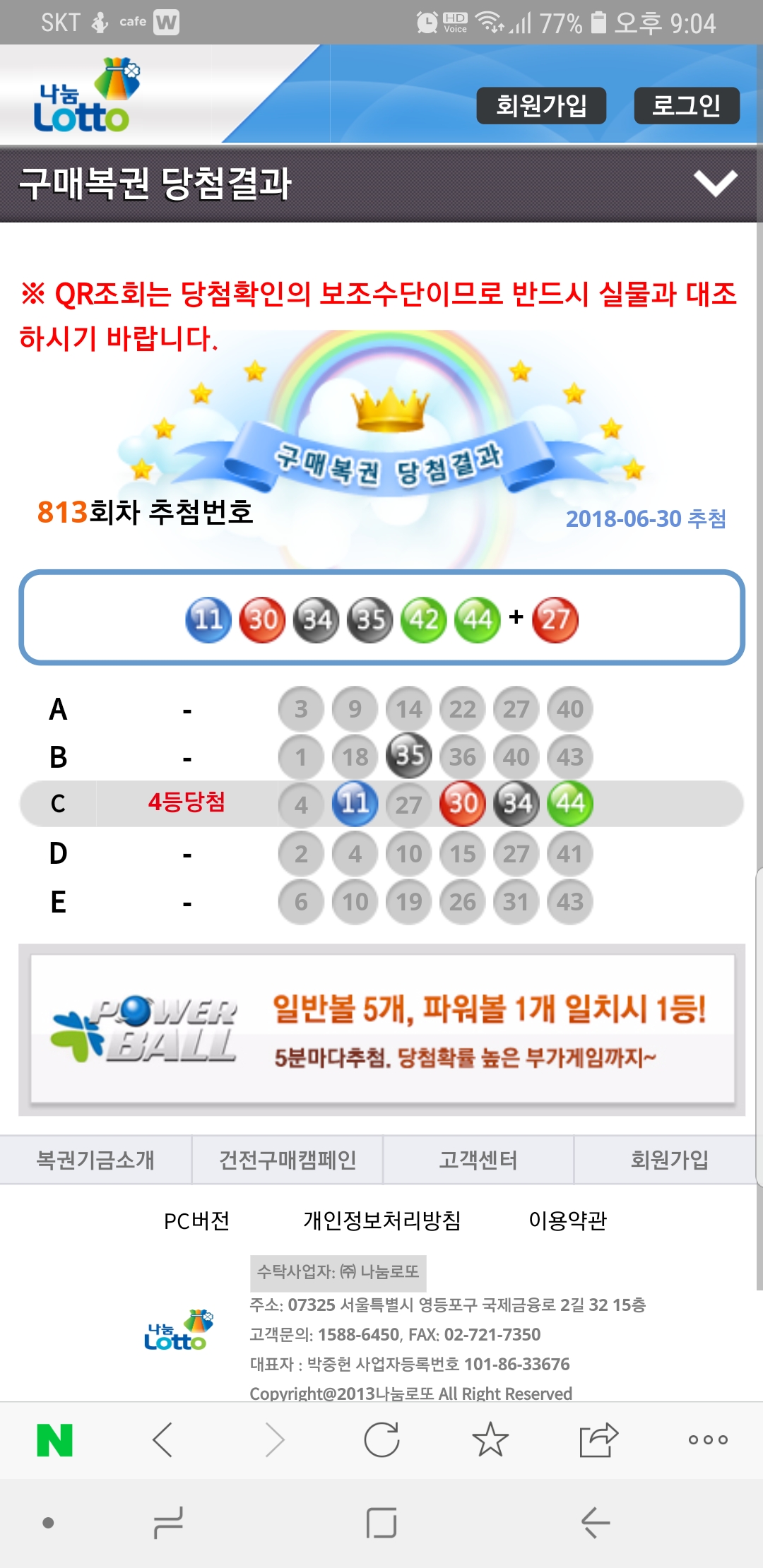Open 이용약관 link
Viewport: 763px width, 1568px height.
click(567, 1220)
